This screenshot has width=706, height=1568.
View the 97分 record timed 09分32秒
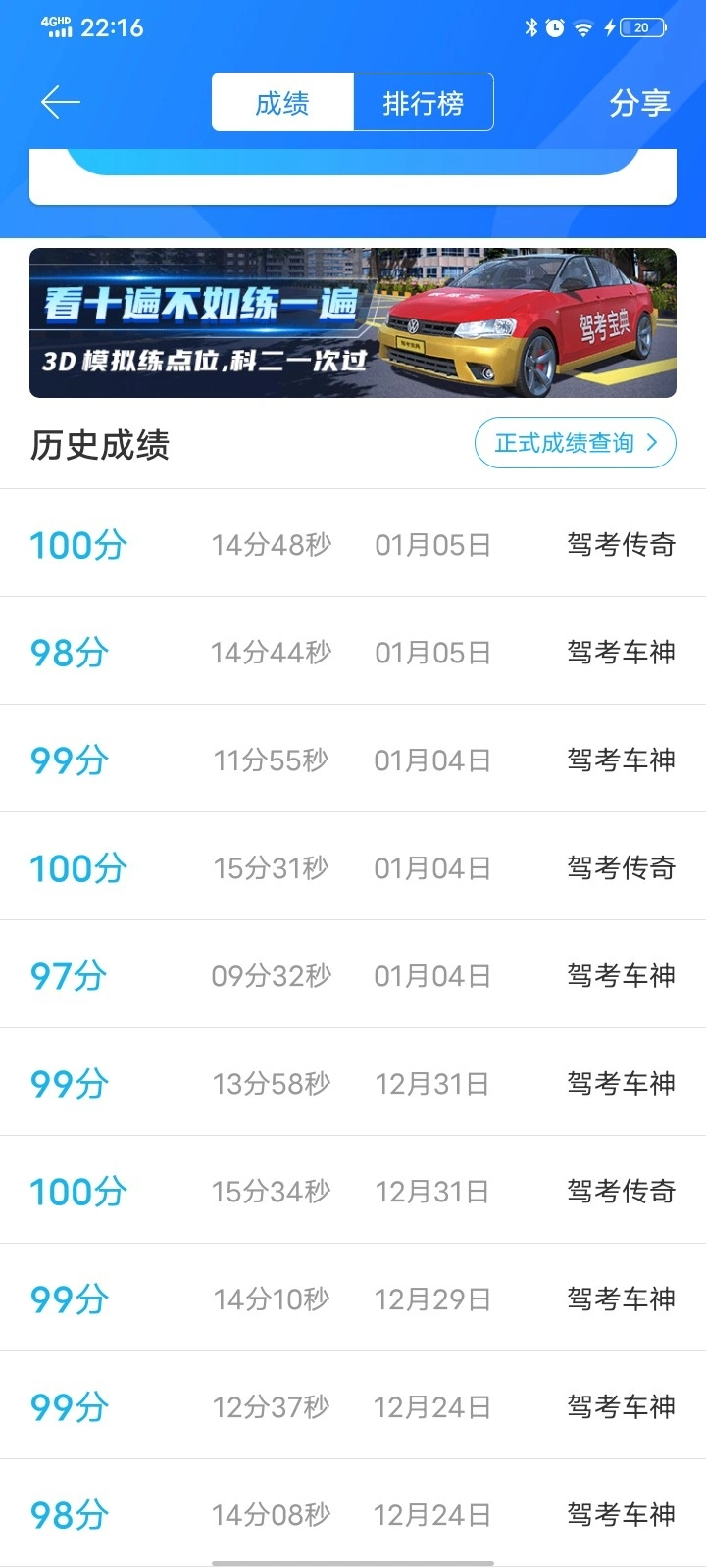[x=353, y=975]
